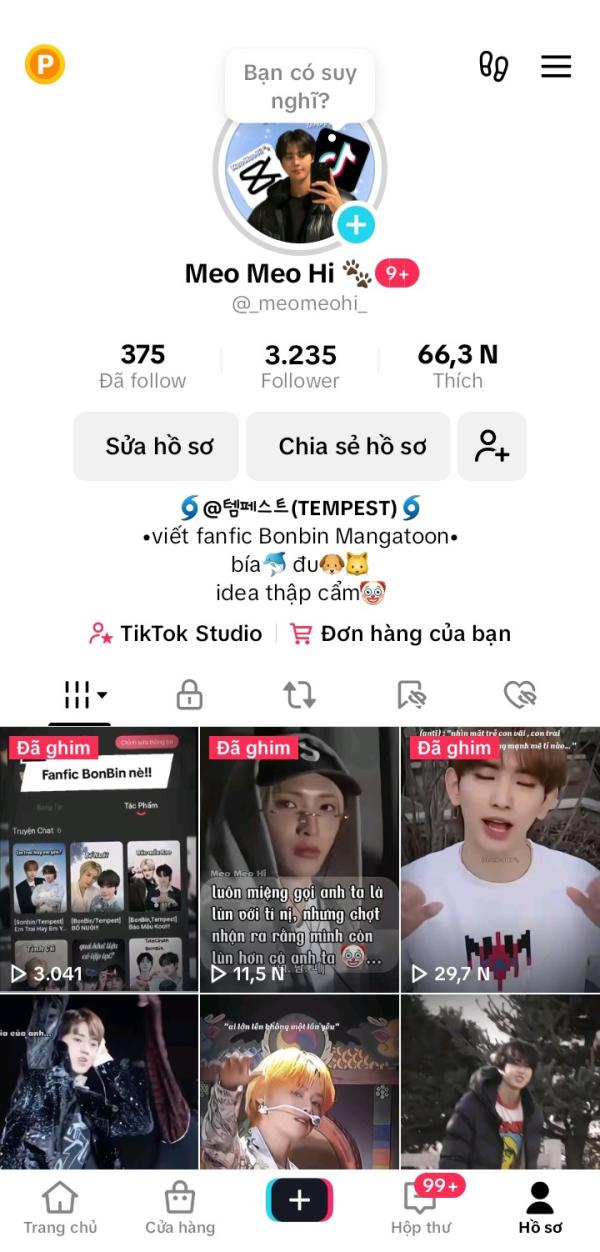Tap the 'Chia sẻ hồ sơ' button
The width and height of the screenshot is (600, 1252).
click(352, 446)
